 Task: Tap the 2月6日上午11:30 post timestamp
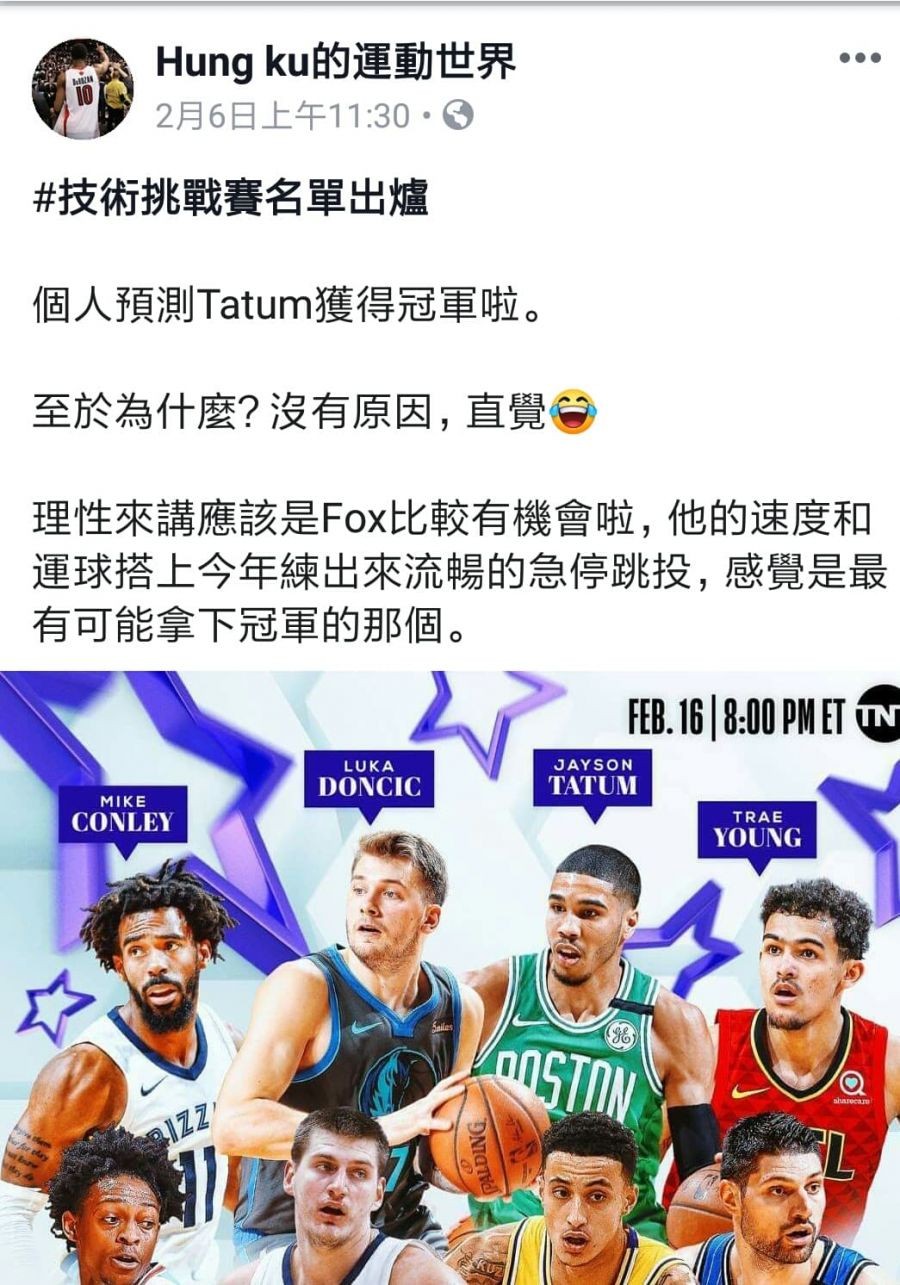point(283,117)
